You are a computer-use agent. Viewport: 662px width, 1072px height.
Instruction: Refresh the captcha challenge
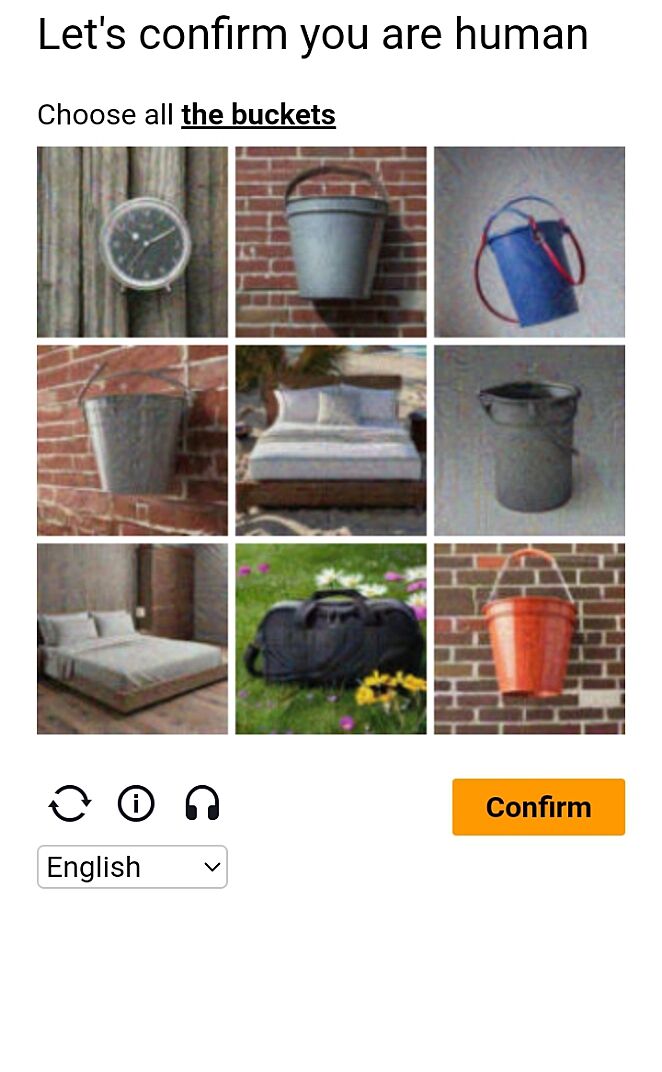[69, 803]
